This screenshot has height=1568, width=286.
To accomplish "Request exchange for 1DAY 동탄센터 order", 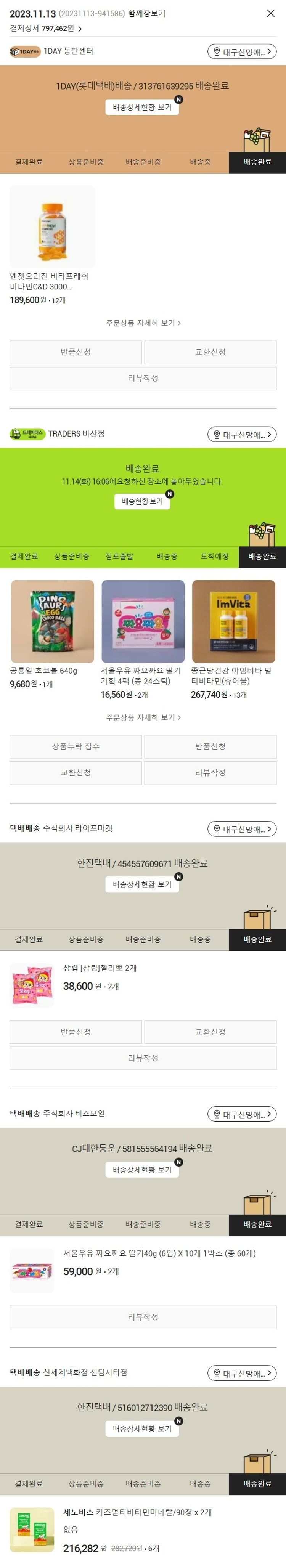I will (x=210, y=352).
